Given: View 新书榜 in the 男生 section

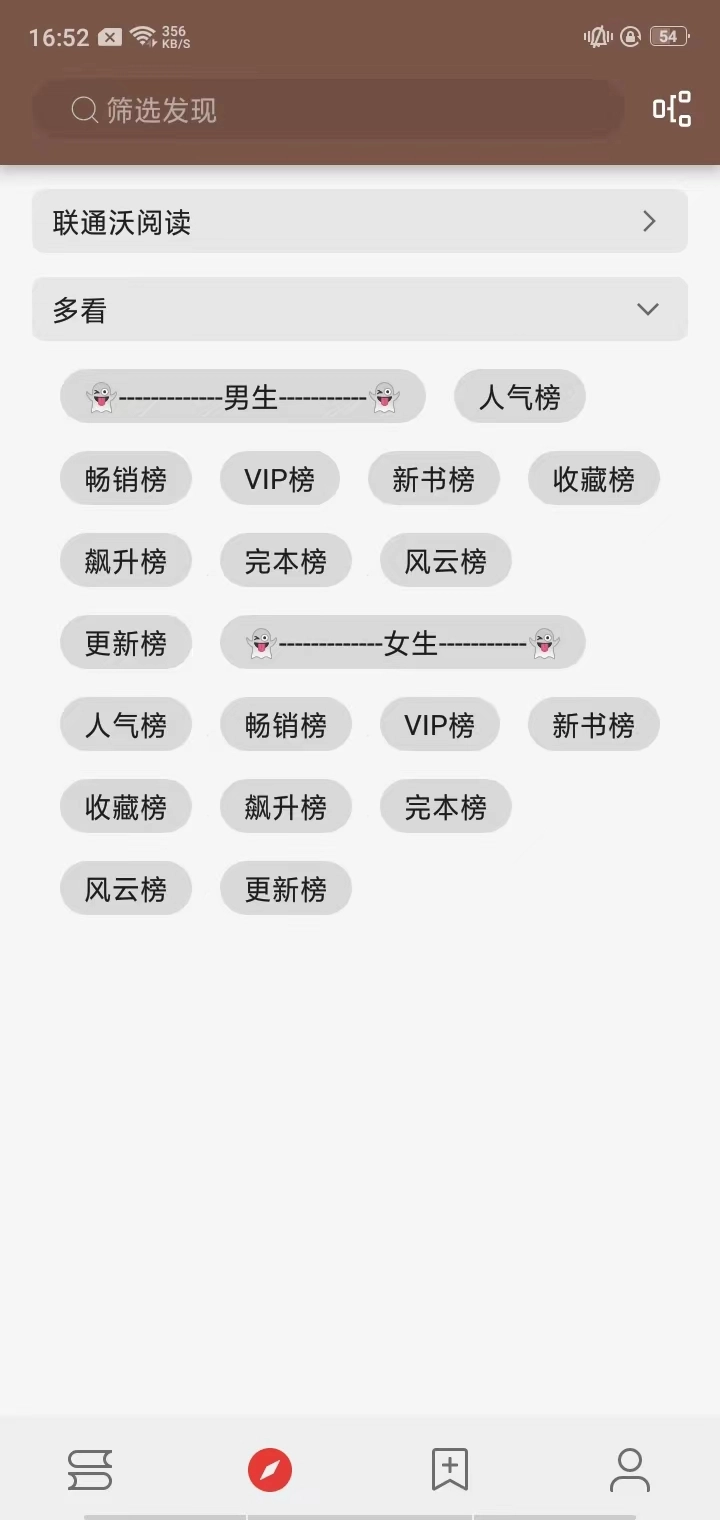Looking at the screenshot, I should [433, 479].
